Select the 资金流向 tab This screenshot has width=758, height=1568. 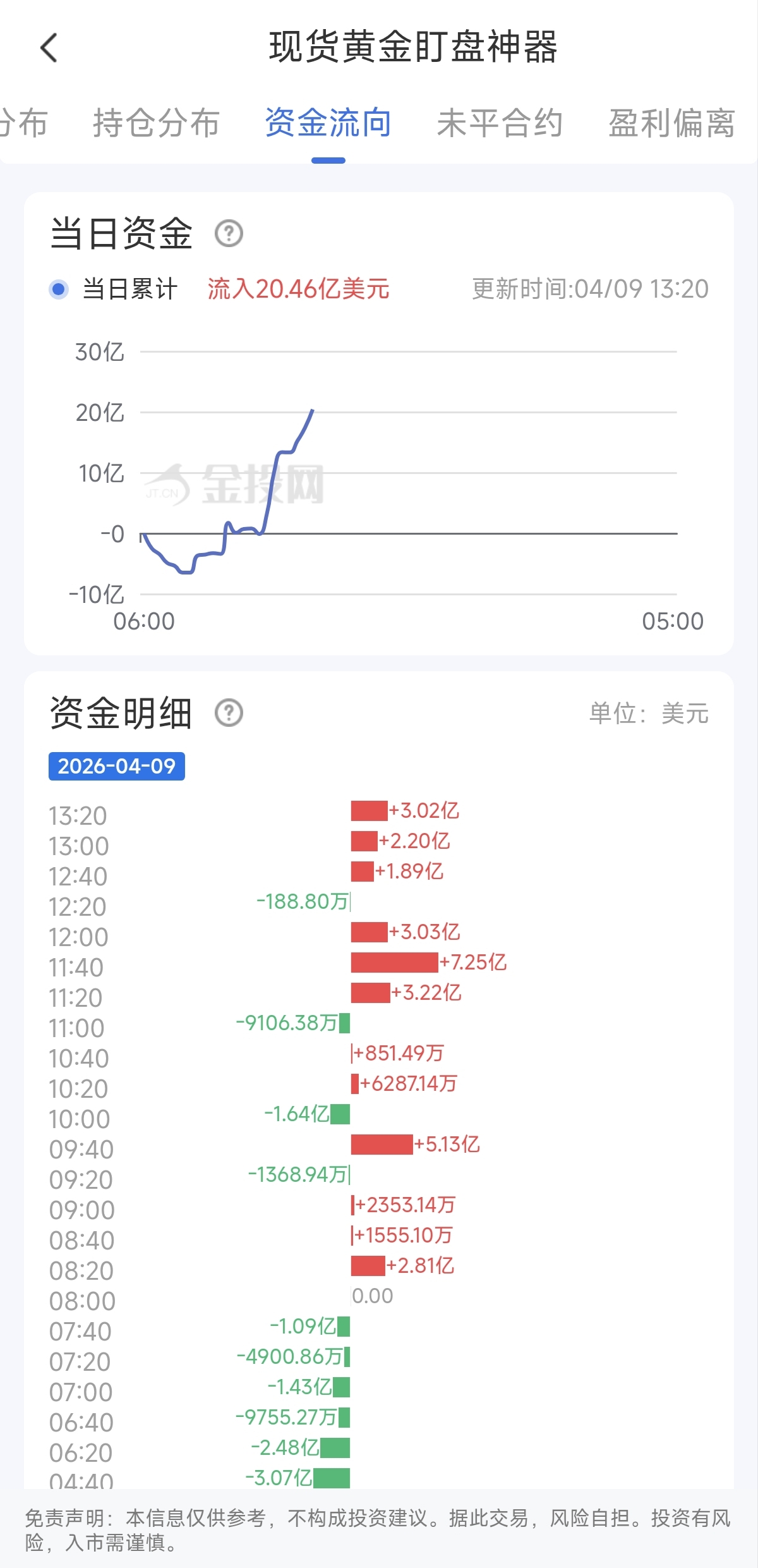click(x=328, y=124)
